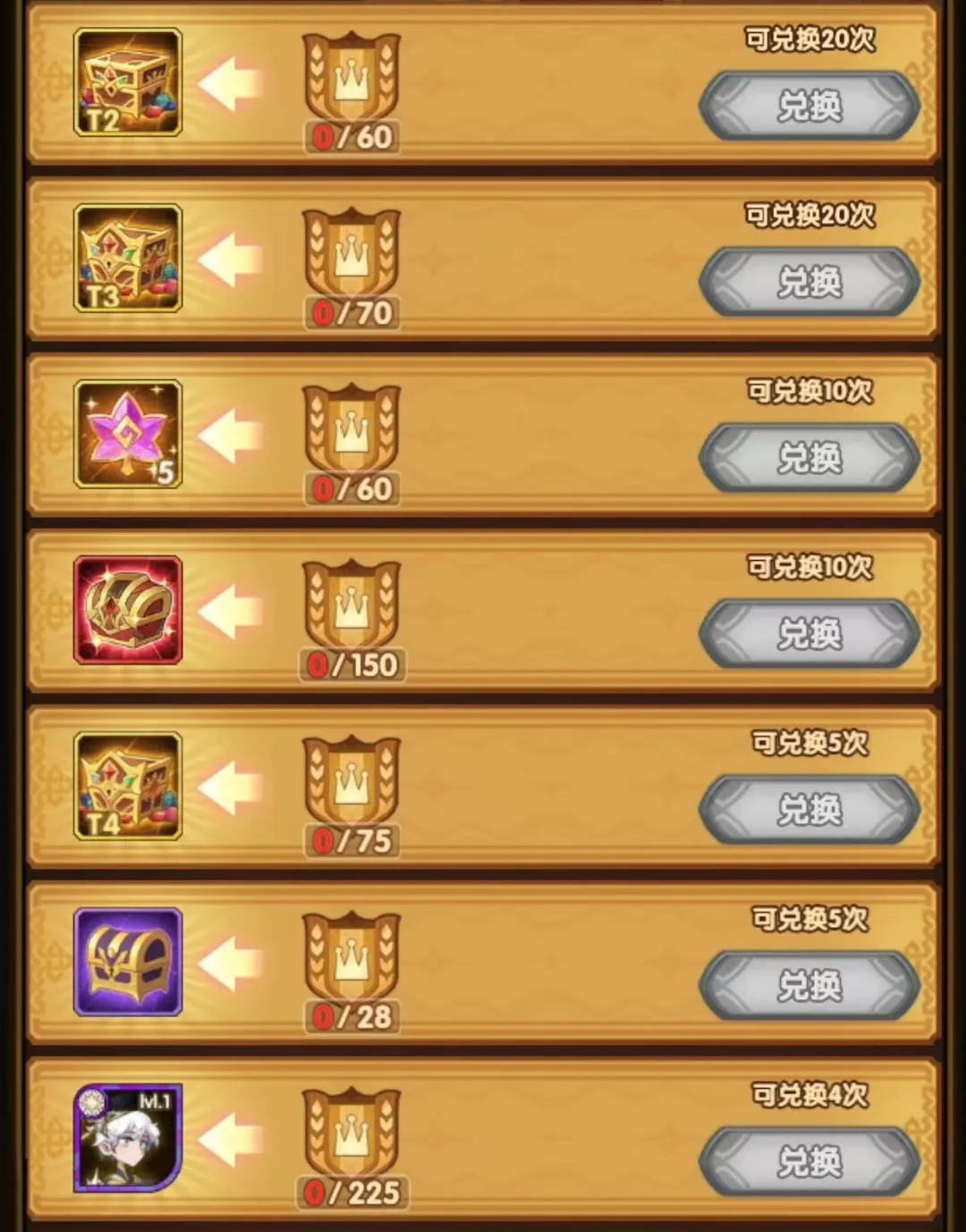This screenshot has height=1232, width=966.
Task: Tap 兑换 for the T3 treasure chest
Action: pos(809,283)
